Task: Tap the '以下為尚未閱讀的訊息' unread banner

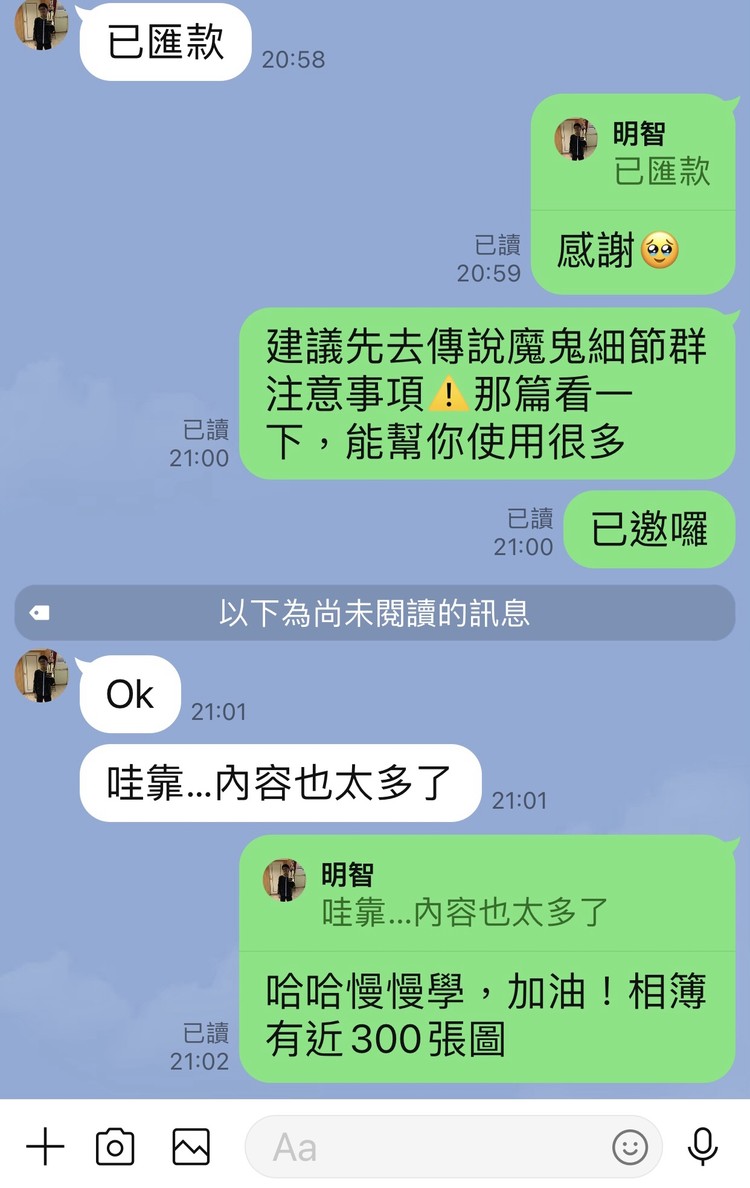Action: (x=375, y=612)
